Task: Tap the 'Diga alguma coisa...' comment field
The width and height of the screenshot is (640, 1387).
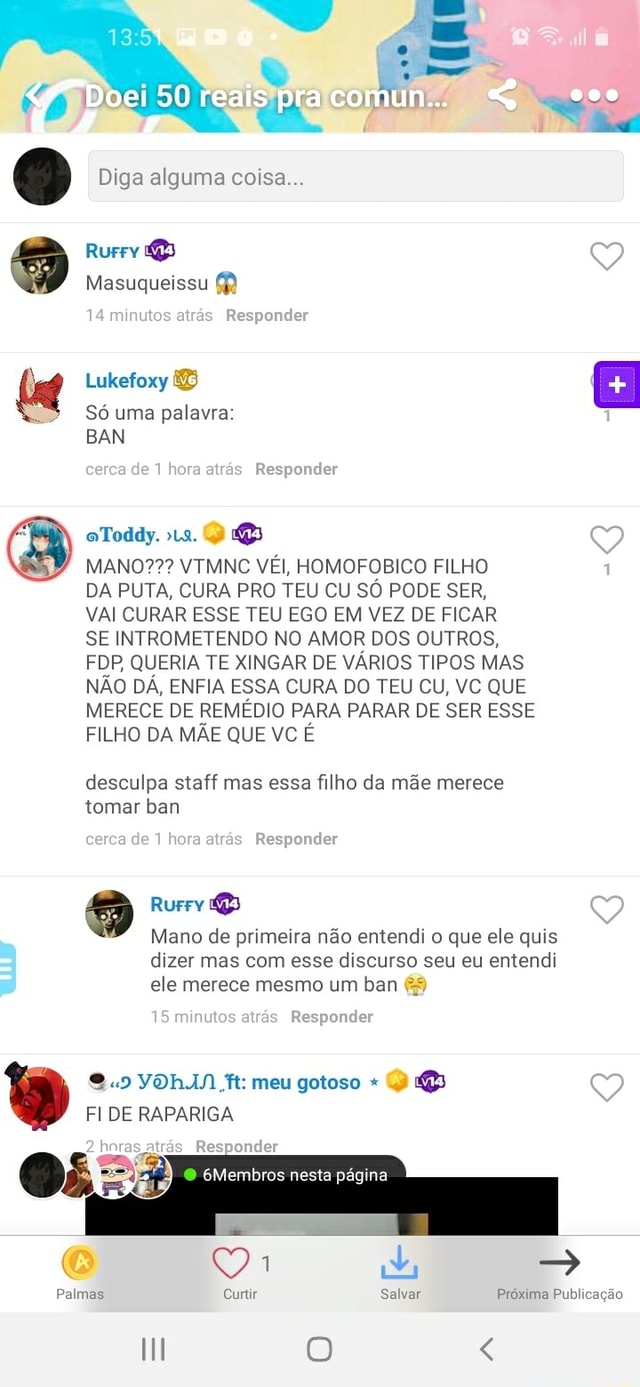Action: point(355,177)
